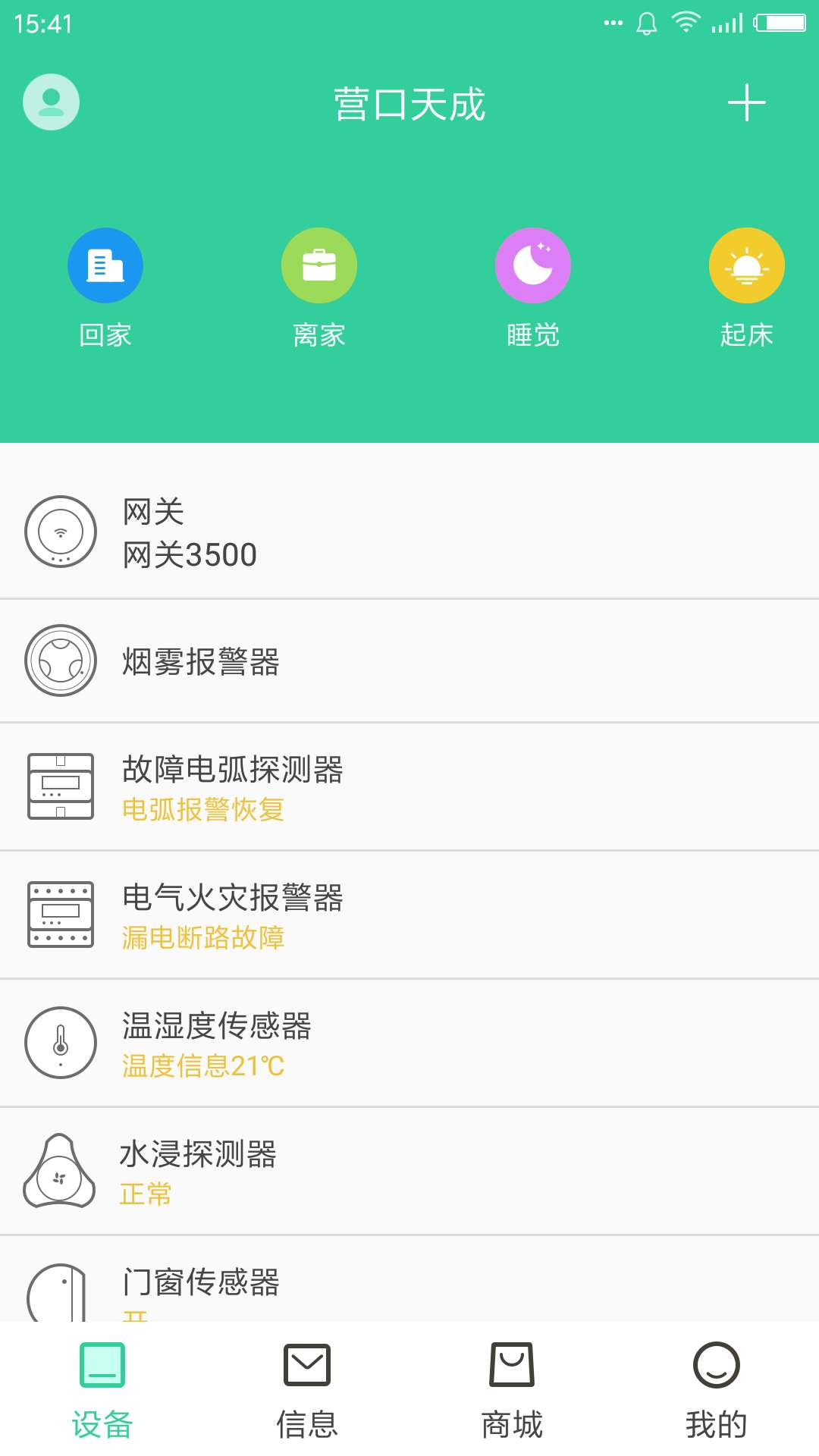Add a new device with plus button
The image size is (819, 1456).
[746, 102]
